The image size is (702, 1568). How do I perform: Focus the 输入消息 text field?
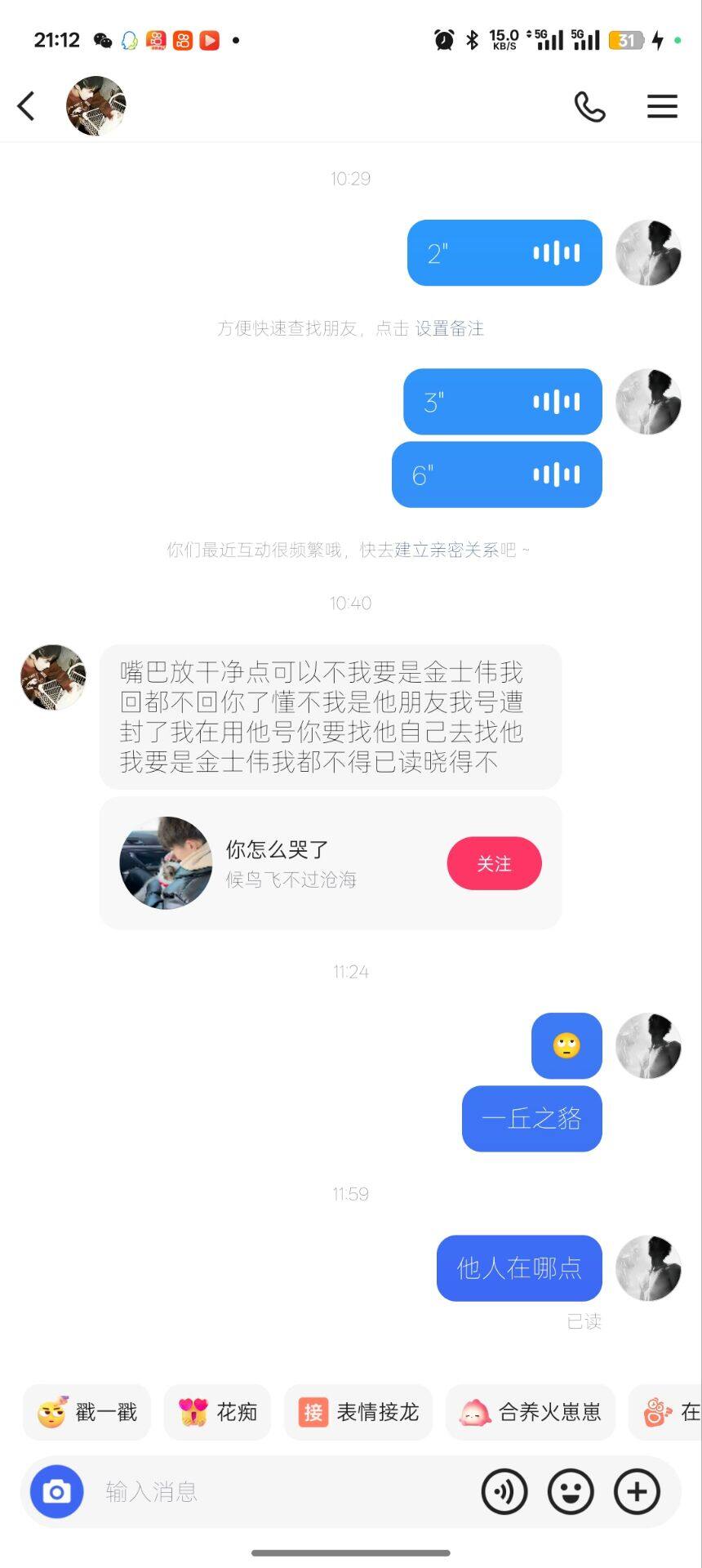click(278, 1492)
